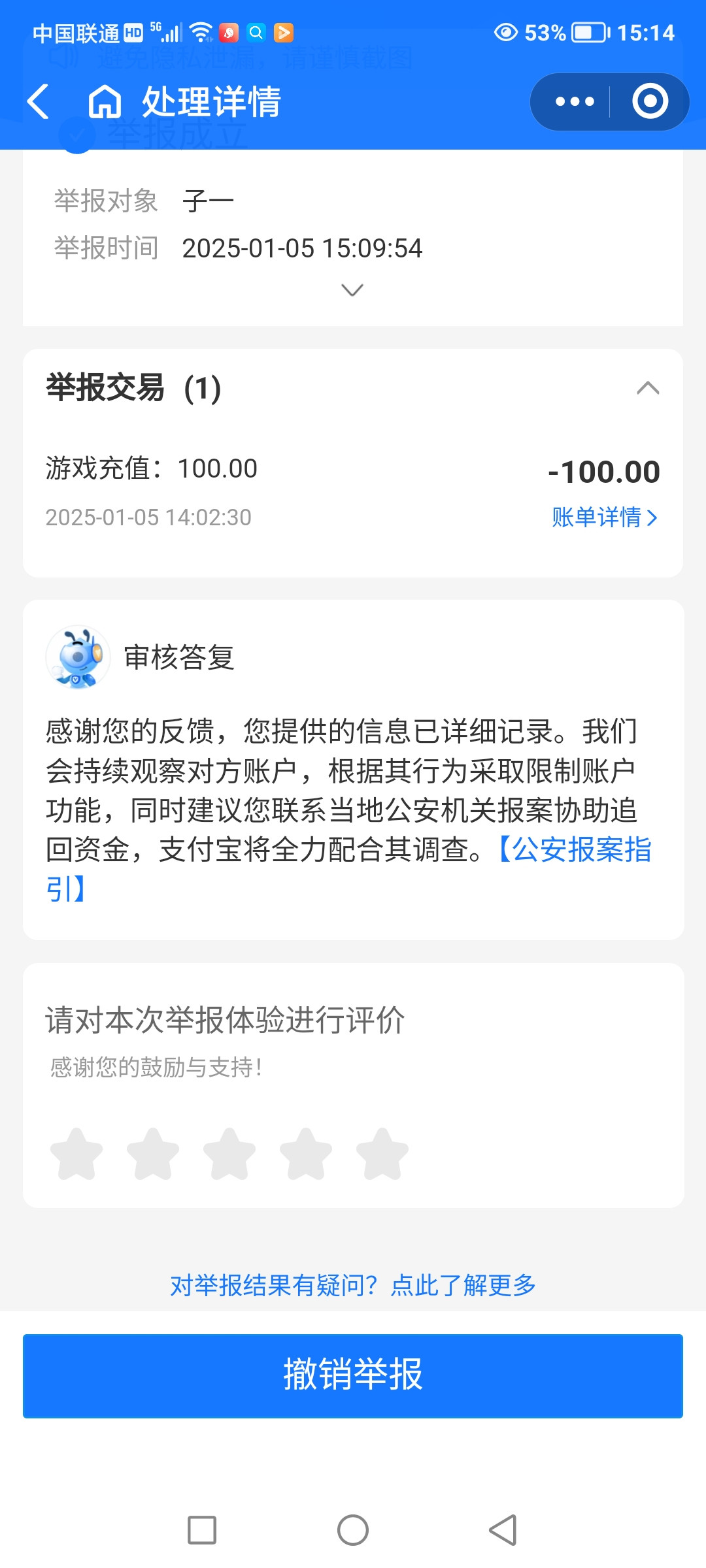Open the three-dot more menu

[x=574, y=102]
